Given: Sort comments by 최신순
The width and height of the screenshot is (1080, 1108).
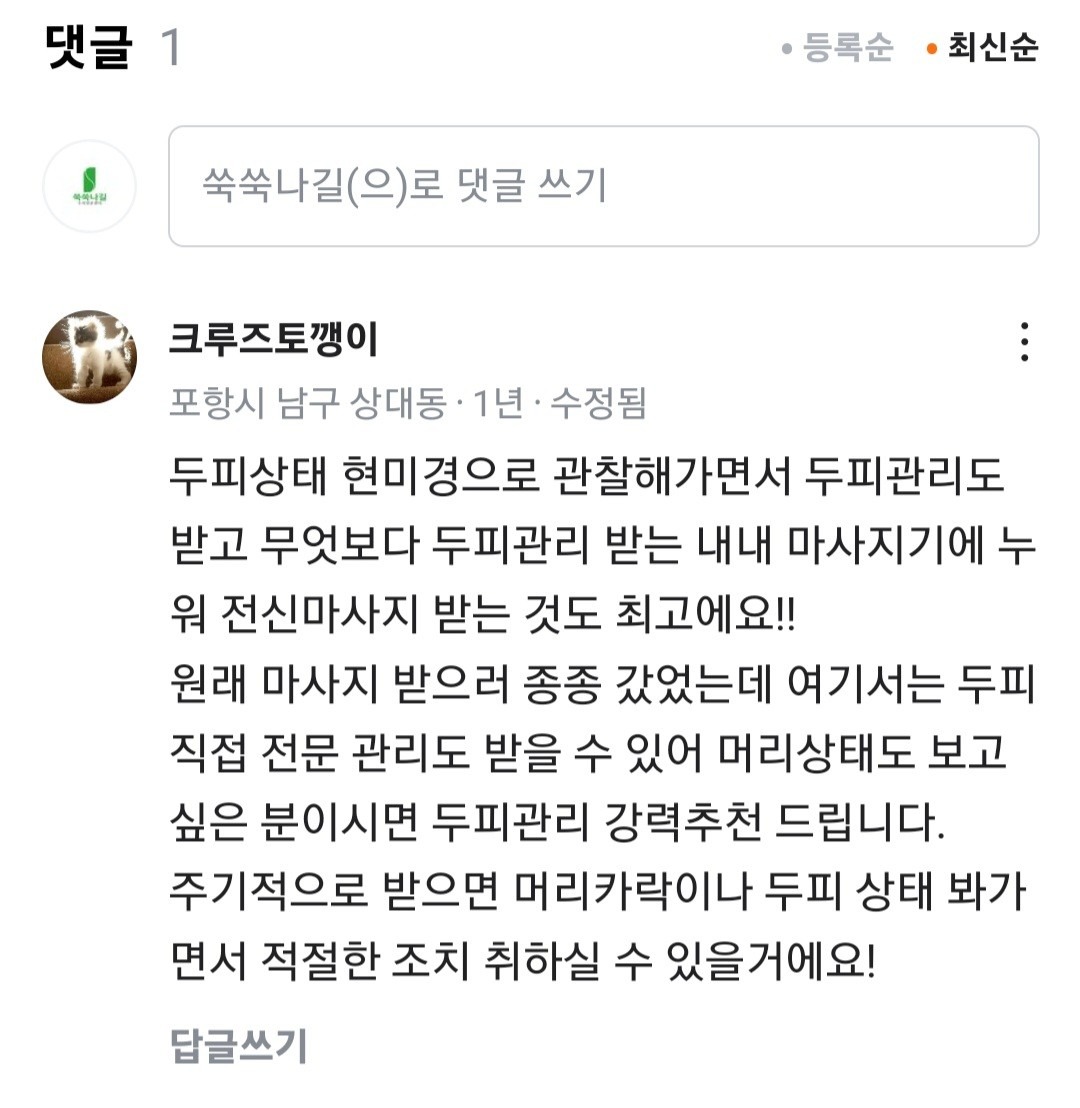Looking at the screenshot, I should pos(991,48).
